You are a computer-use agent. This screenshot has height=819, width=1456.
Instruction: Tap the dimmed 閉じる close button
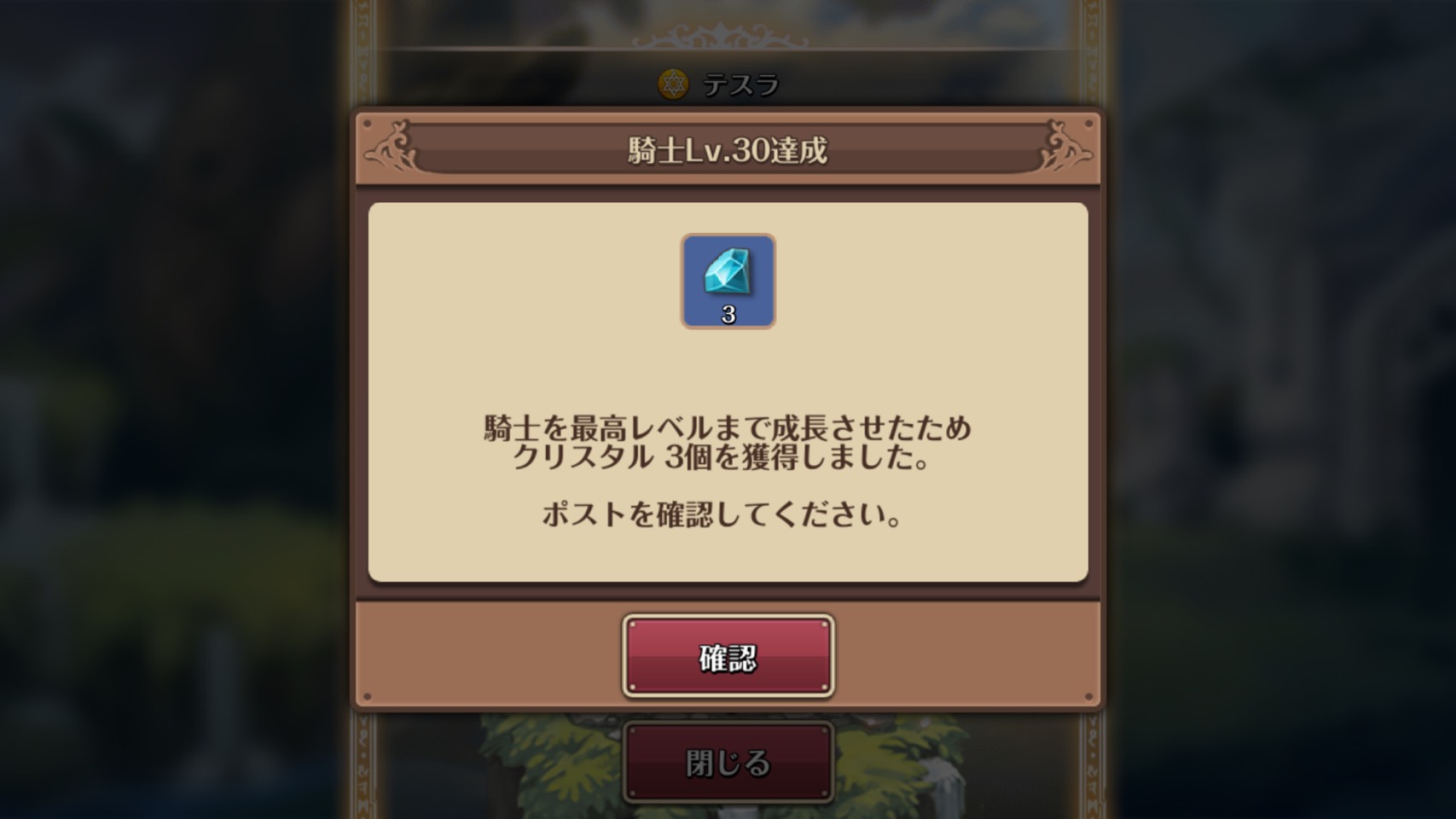tap(728, 762)
